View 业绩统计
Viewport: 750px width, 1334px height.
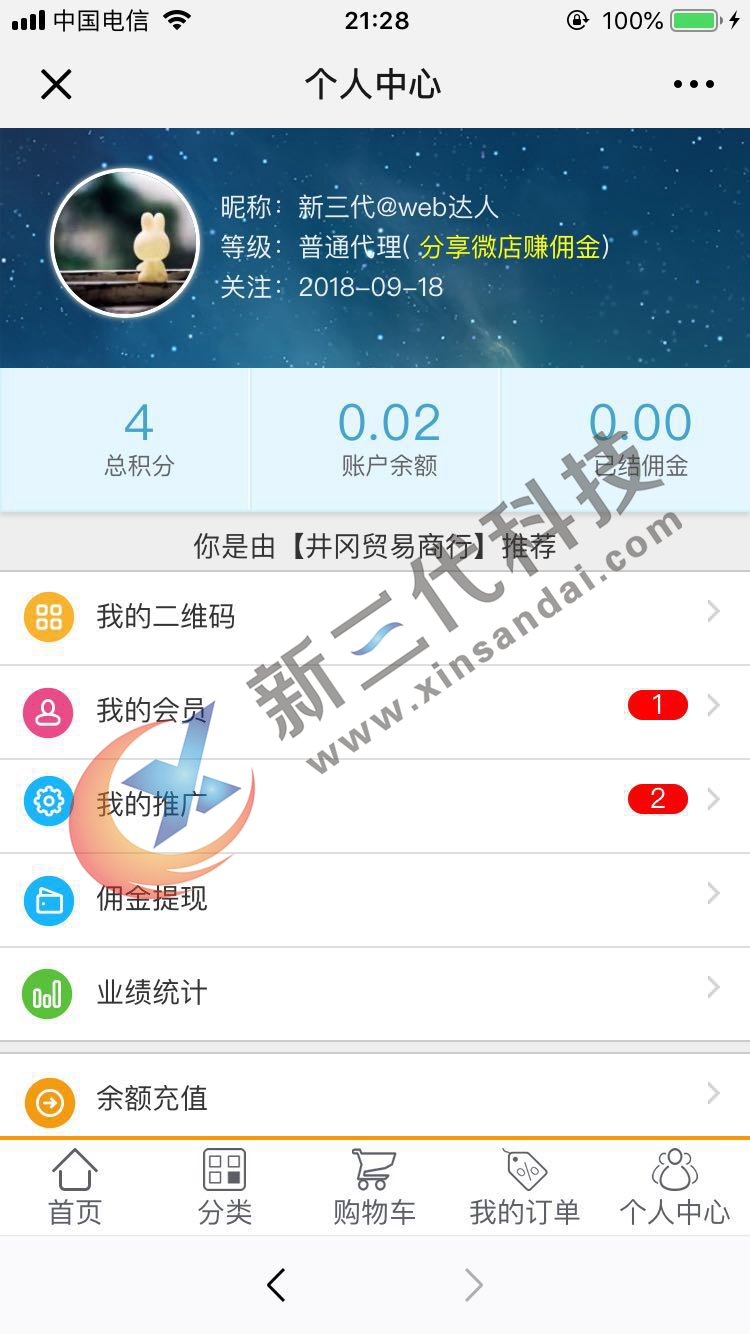pos(375,992)
